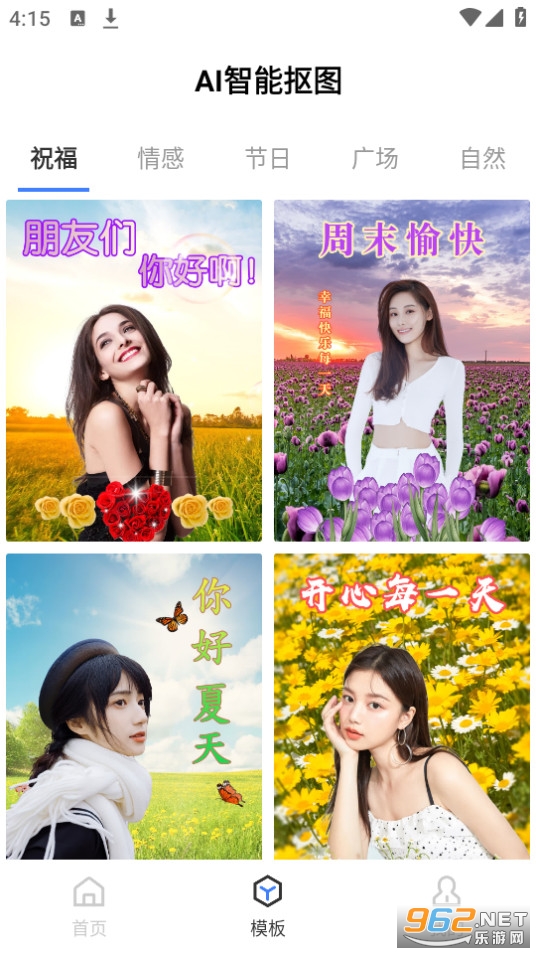This screenshot has height=954, width=536.
Task: Select the 开心每一天 template
Action: point(402,706)
